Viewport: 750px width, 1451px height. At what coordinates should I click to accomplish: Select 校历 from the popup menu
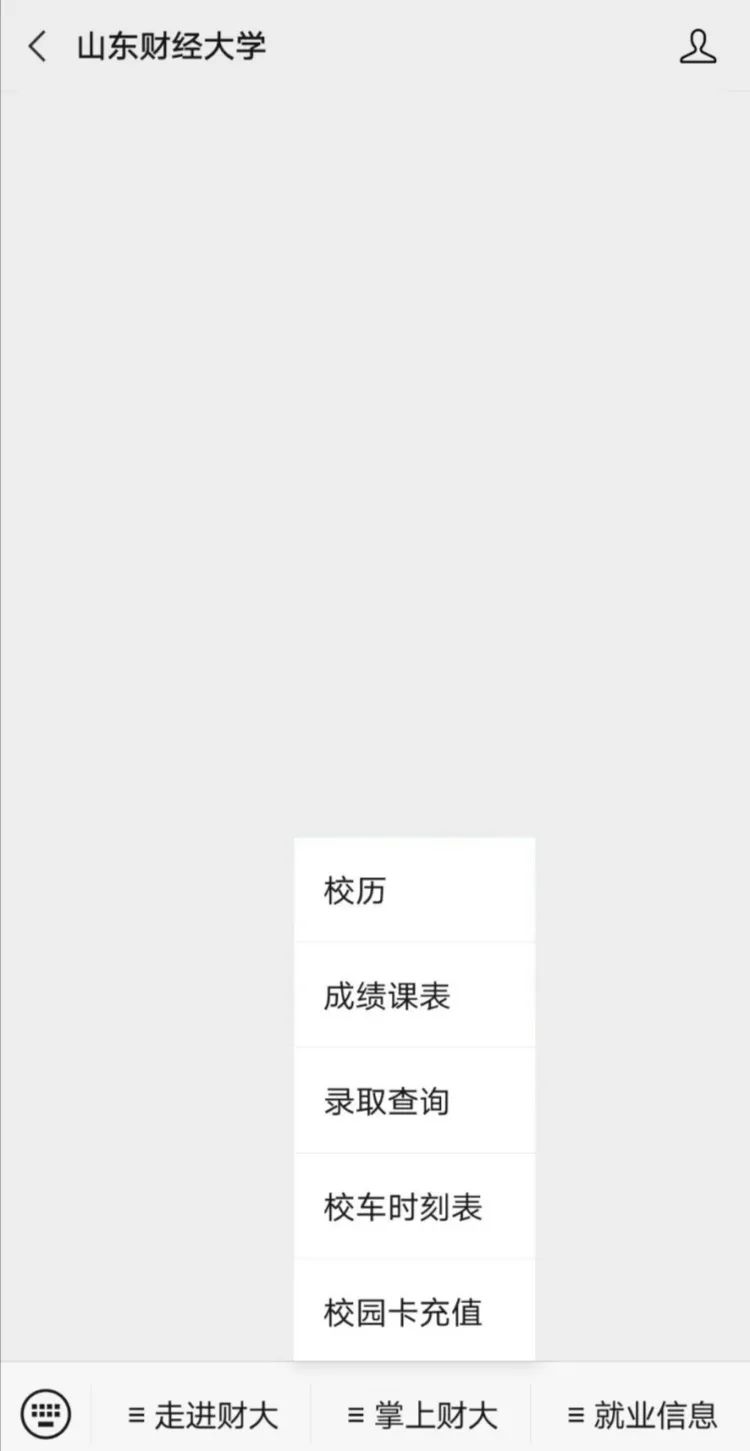[414, 890]
